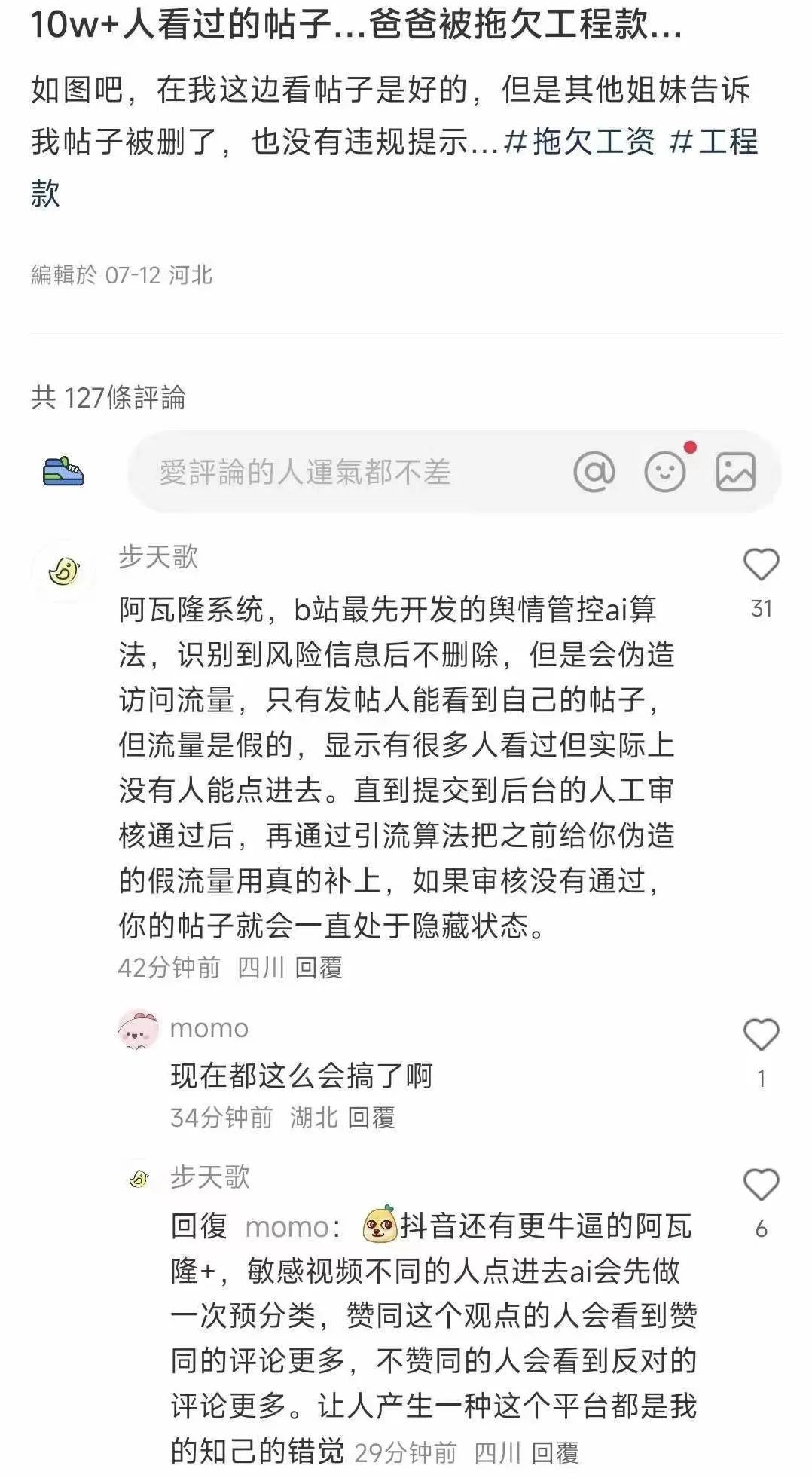Like momo's comment
This screenshot has width=812, height=1478.
pyautogui.click(x=761, y=1034)
